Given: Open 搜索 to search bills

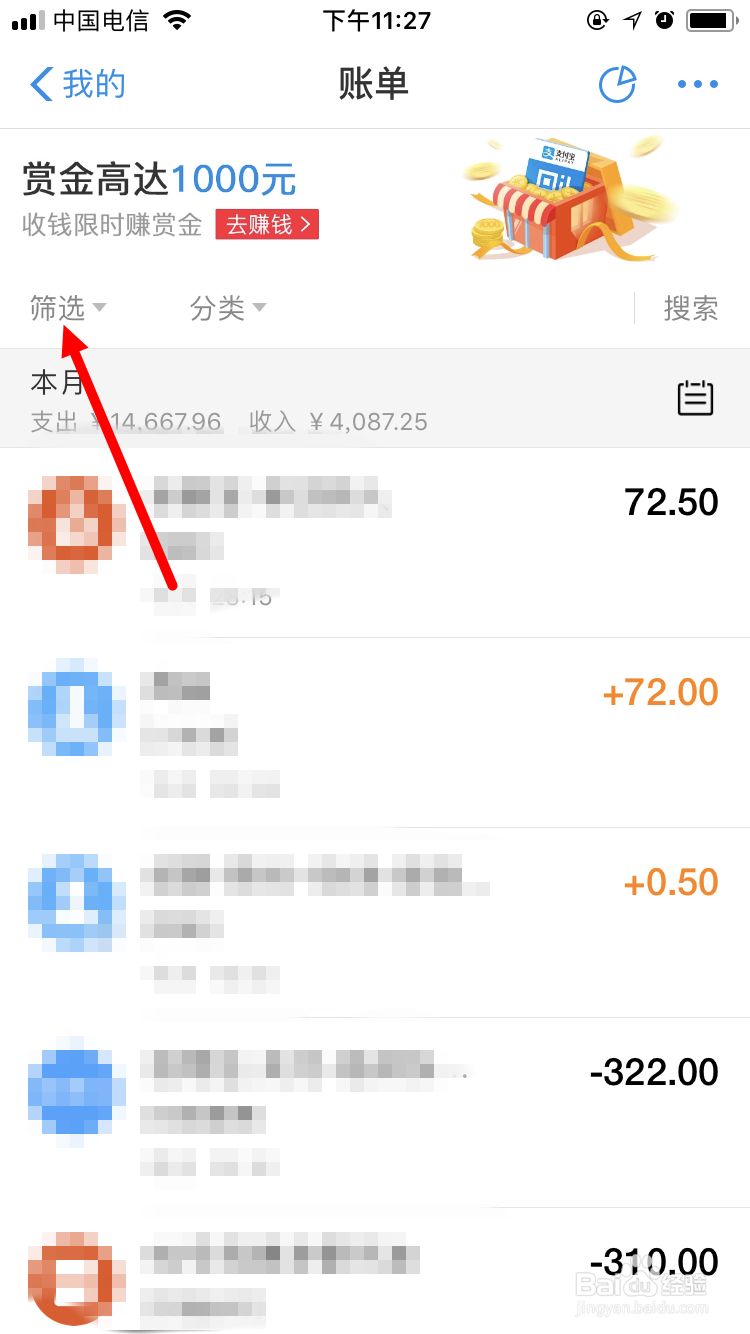Looking at the screenshot, I should [692, 308].
